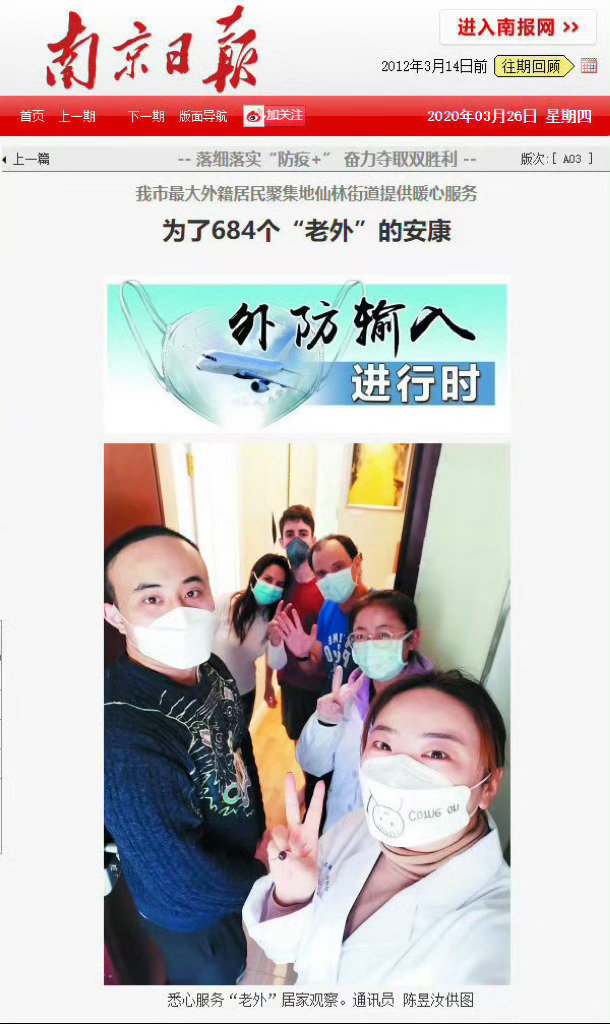Open 往期回顾 past issues

(x=532, y=66)
